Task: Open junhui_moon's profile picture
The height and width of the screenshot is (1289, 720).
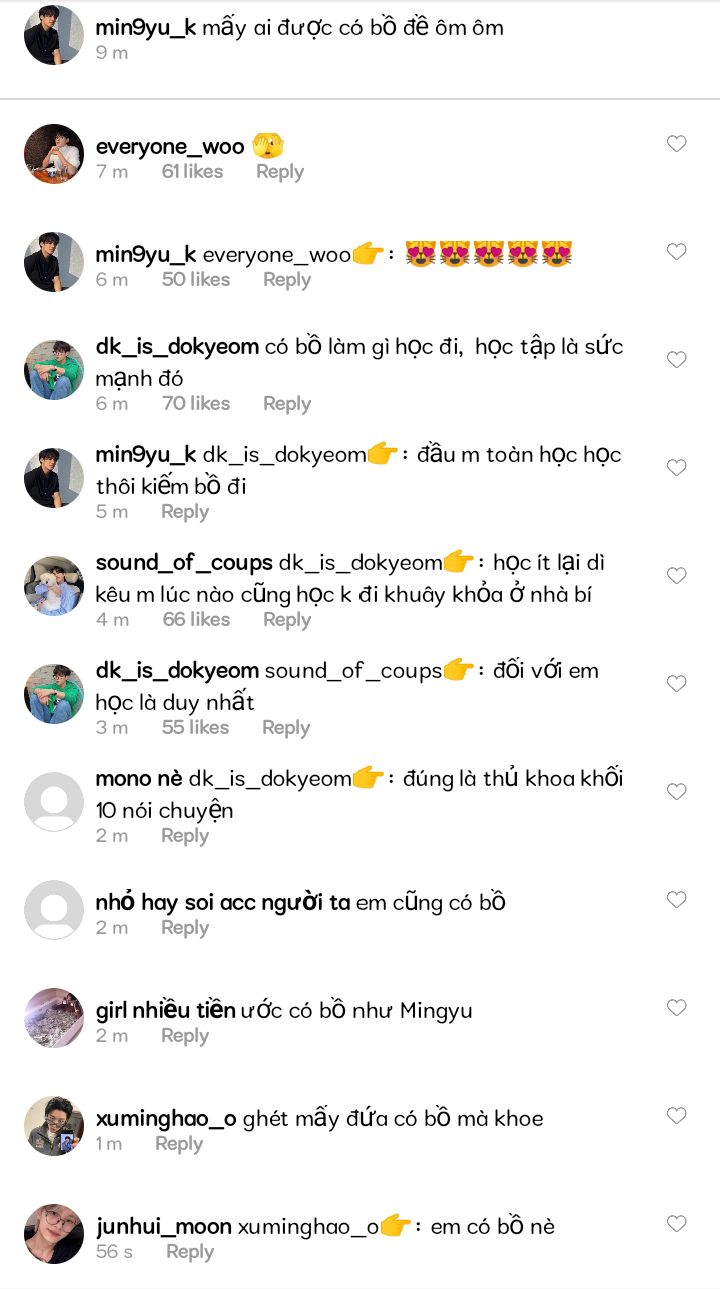Action: click(54, 1234)
